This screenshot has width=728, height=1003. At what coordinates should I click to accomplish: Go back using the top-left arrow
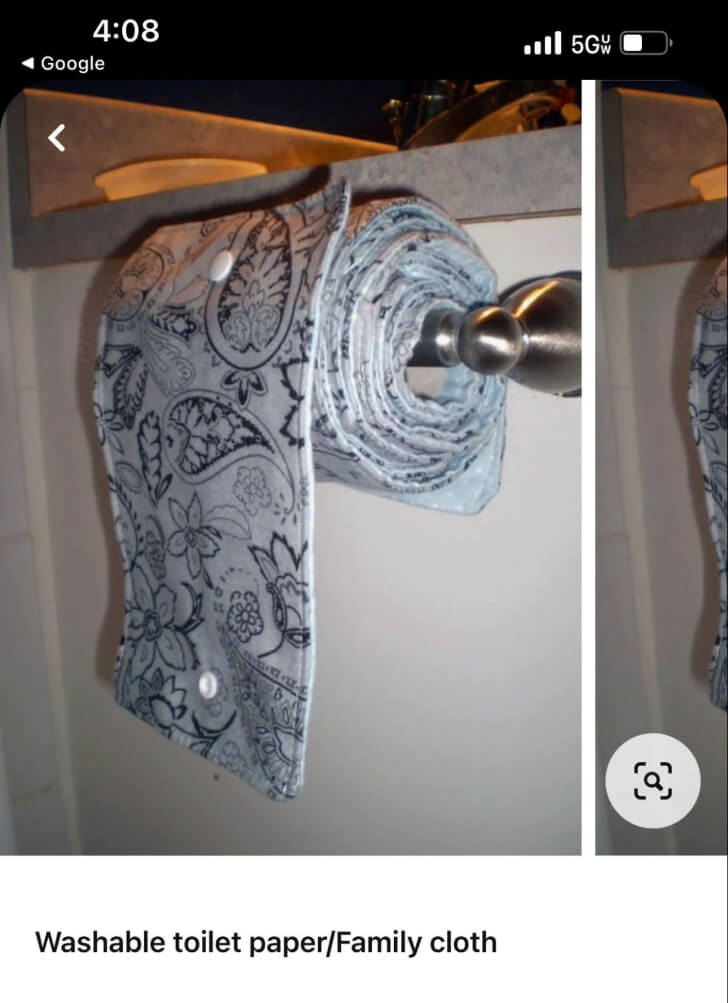point(57,138)
